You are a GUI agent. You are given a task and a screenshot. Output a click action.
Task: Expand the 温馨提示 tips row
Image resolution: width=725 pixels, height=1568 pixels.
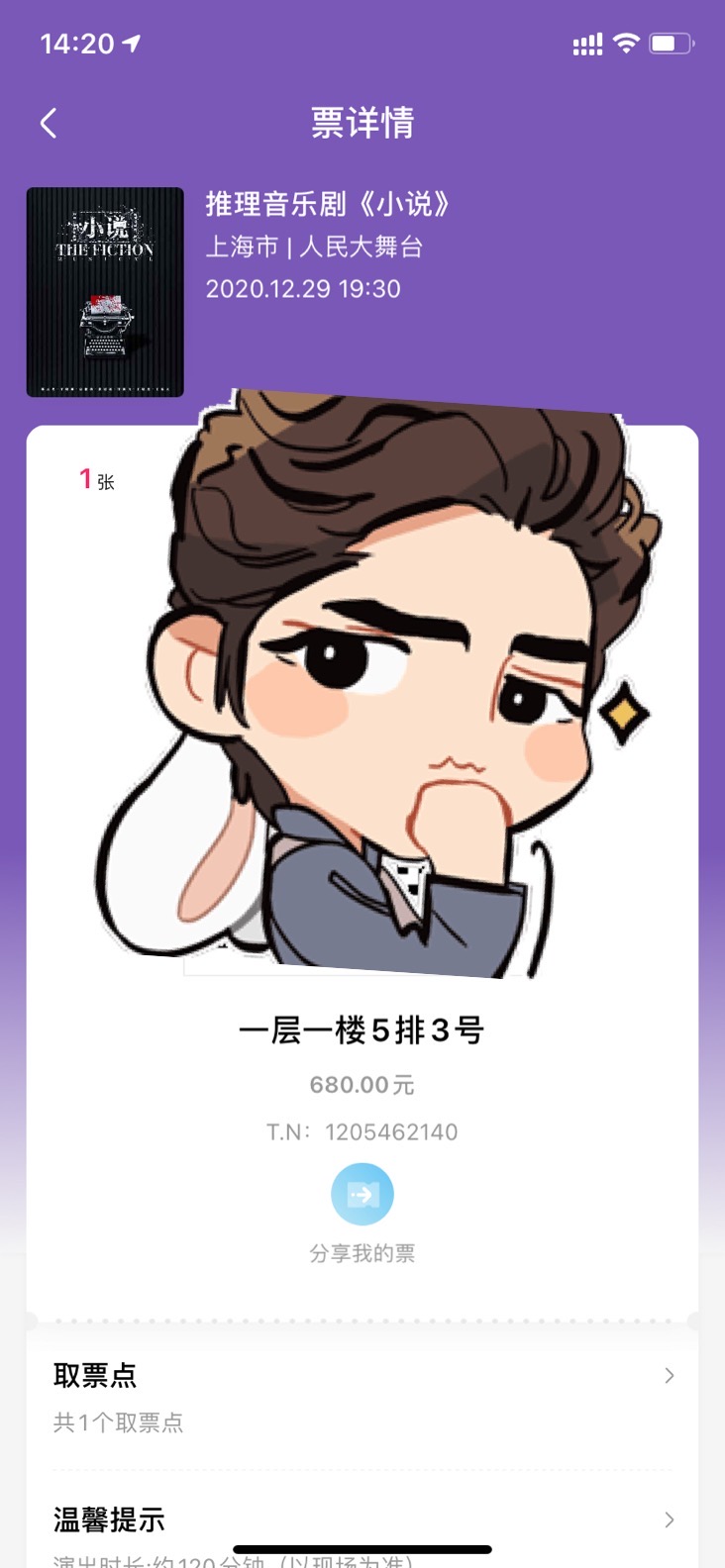pos(362,1520)
